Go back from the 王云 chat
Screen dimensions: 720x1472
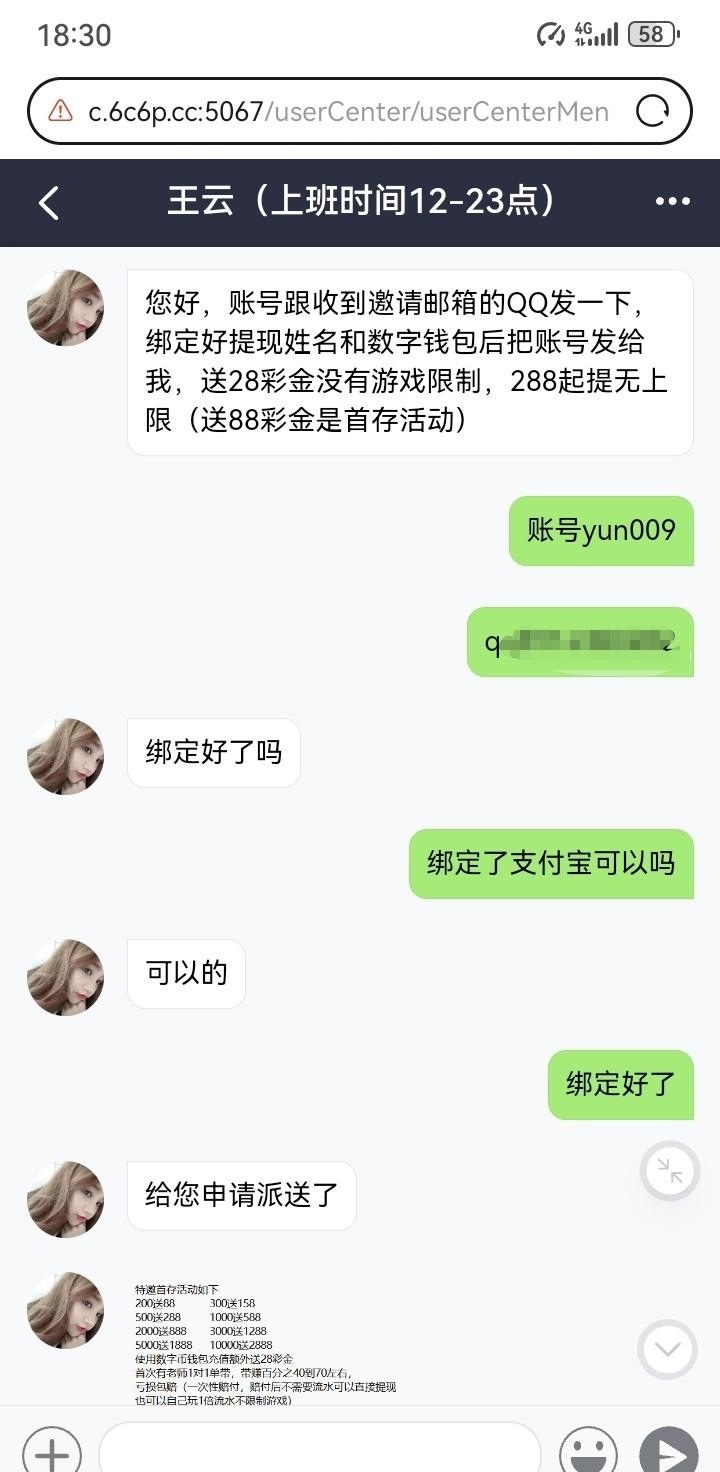click(49, 203)
